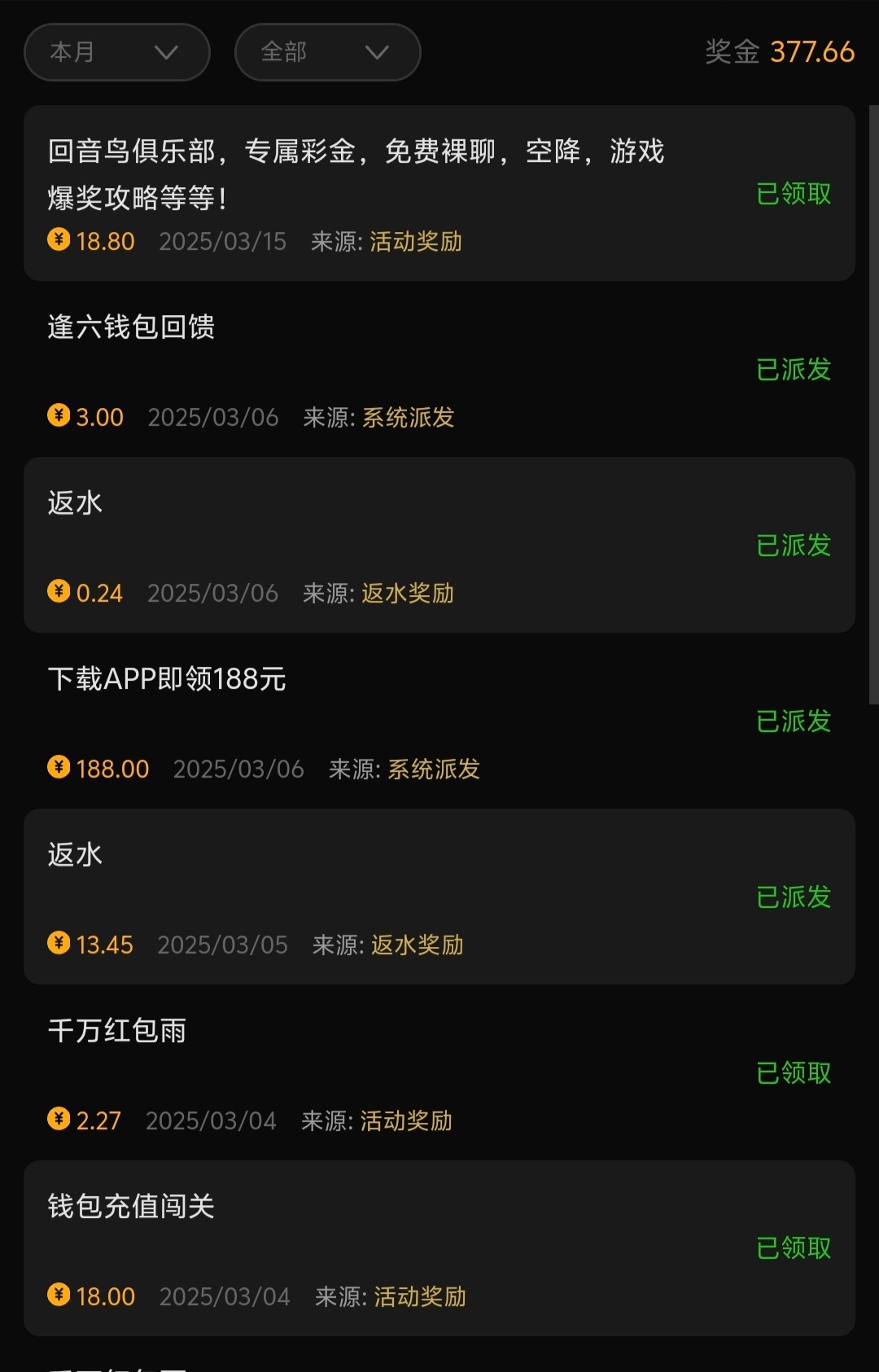
Task: Click the yen coin icon beside 188.00
Action: pyautogui.click(x=57, y=769)
